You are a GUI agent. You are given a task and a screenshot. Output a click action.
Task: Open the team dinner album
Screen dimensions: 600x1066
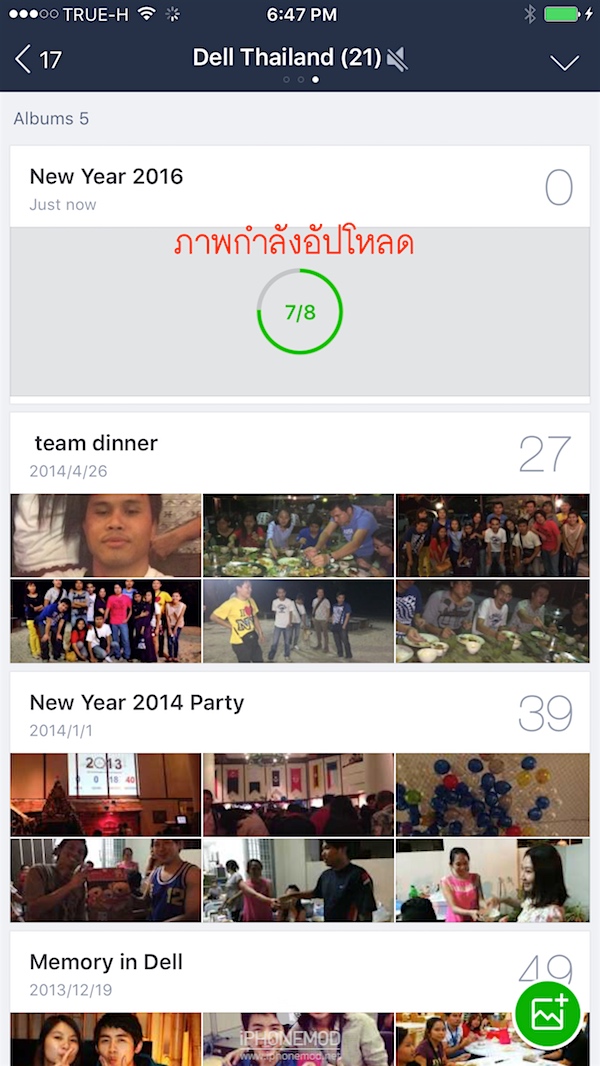(x=96, y=443)
